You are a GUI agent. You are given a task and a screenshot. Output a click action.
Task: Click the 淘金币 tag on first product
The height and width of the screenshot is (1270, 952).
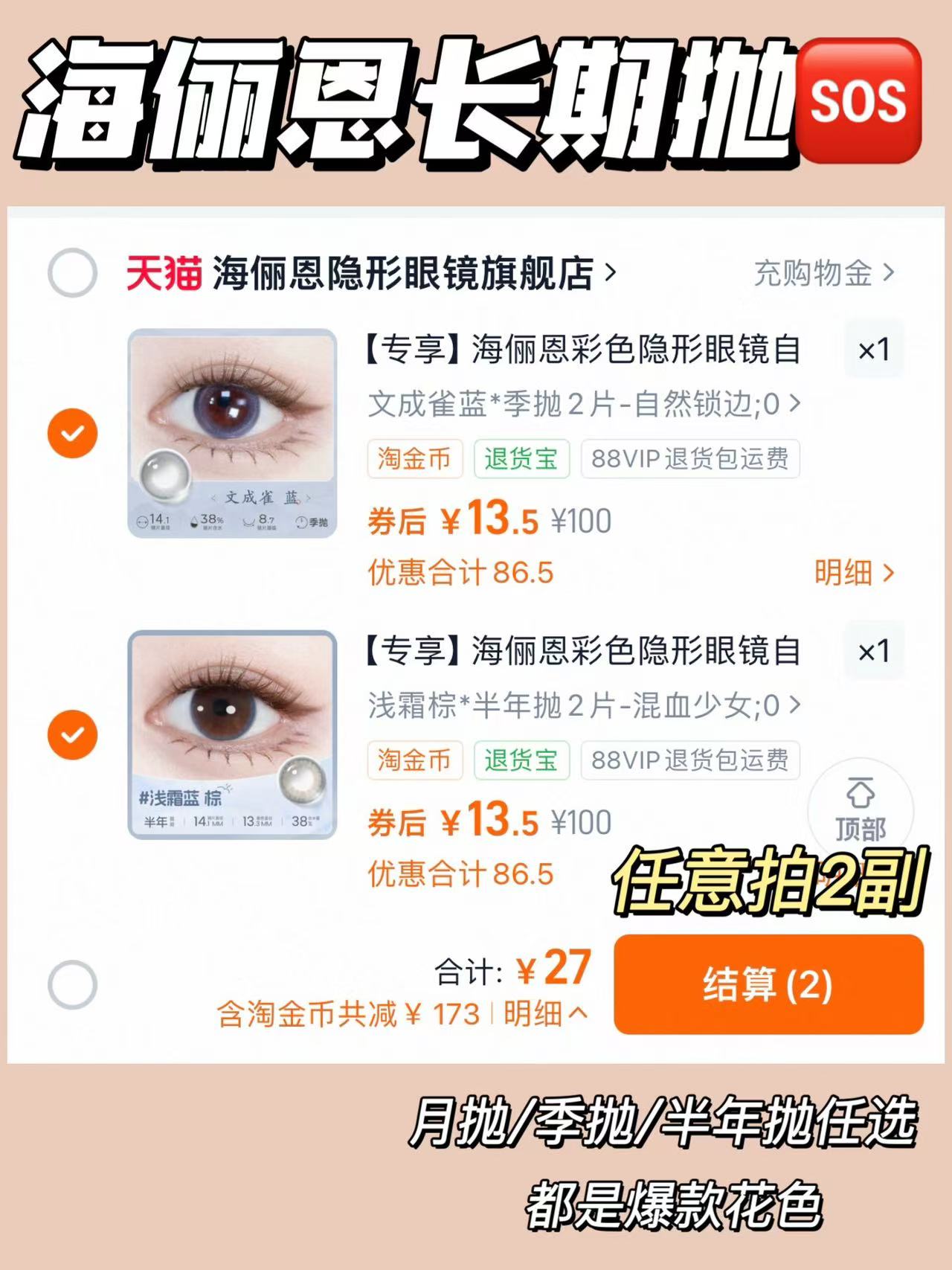coord(414,460)
